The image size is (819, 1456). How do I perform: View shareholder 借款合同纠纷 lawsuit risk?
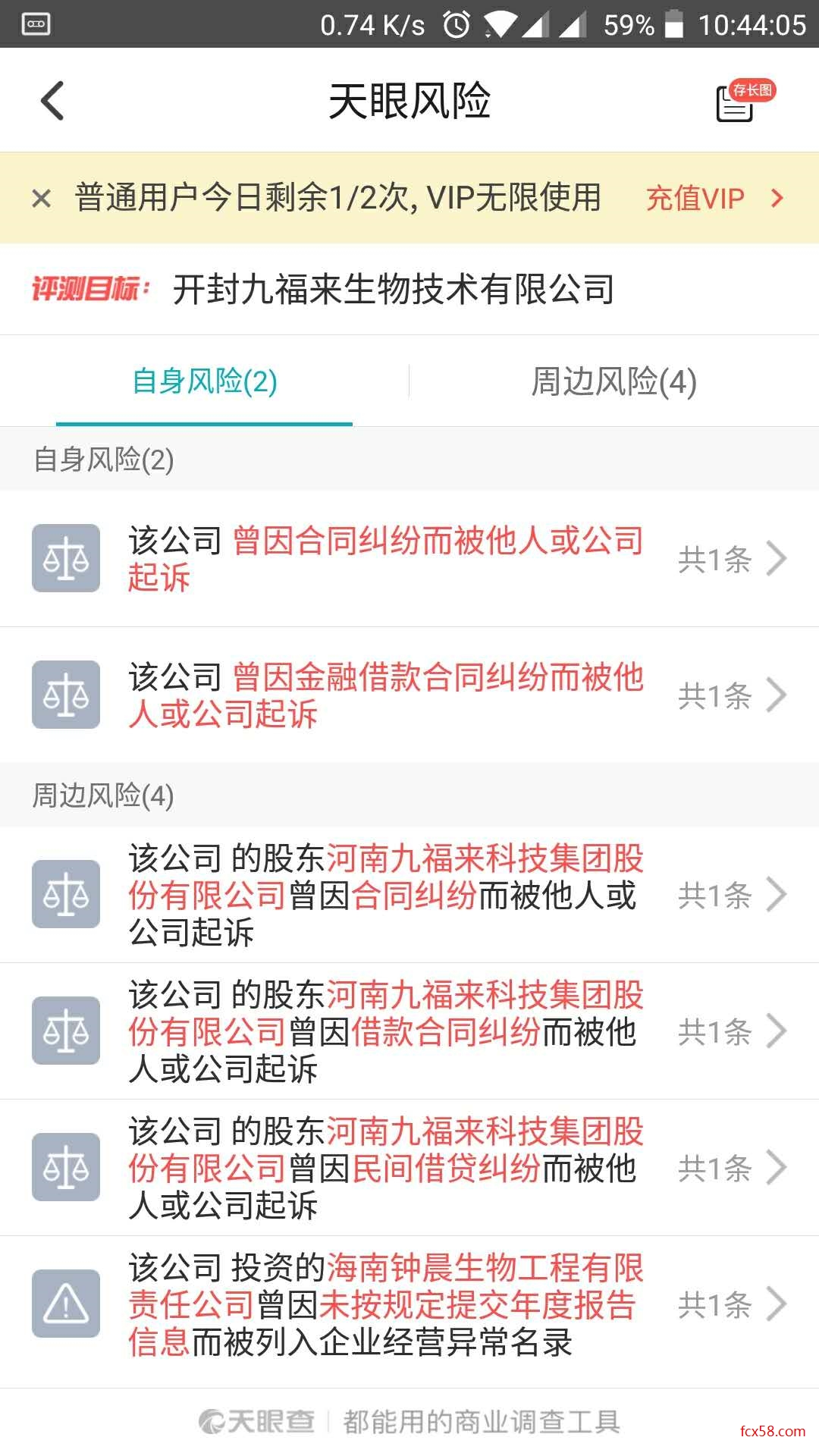click(409, 1031)
